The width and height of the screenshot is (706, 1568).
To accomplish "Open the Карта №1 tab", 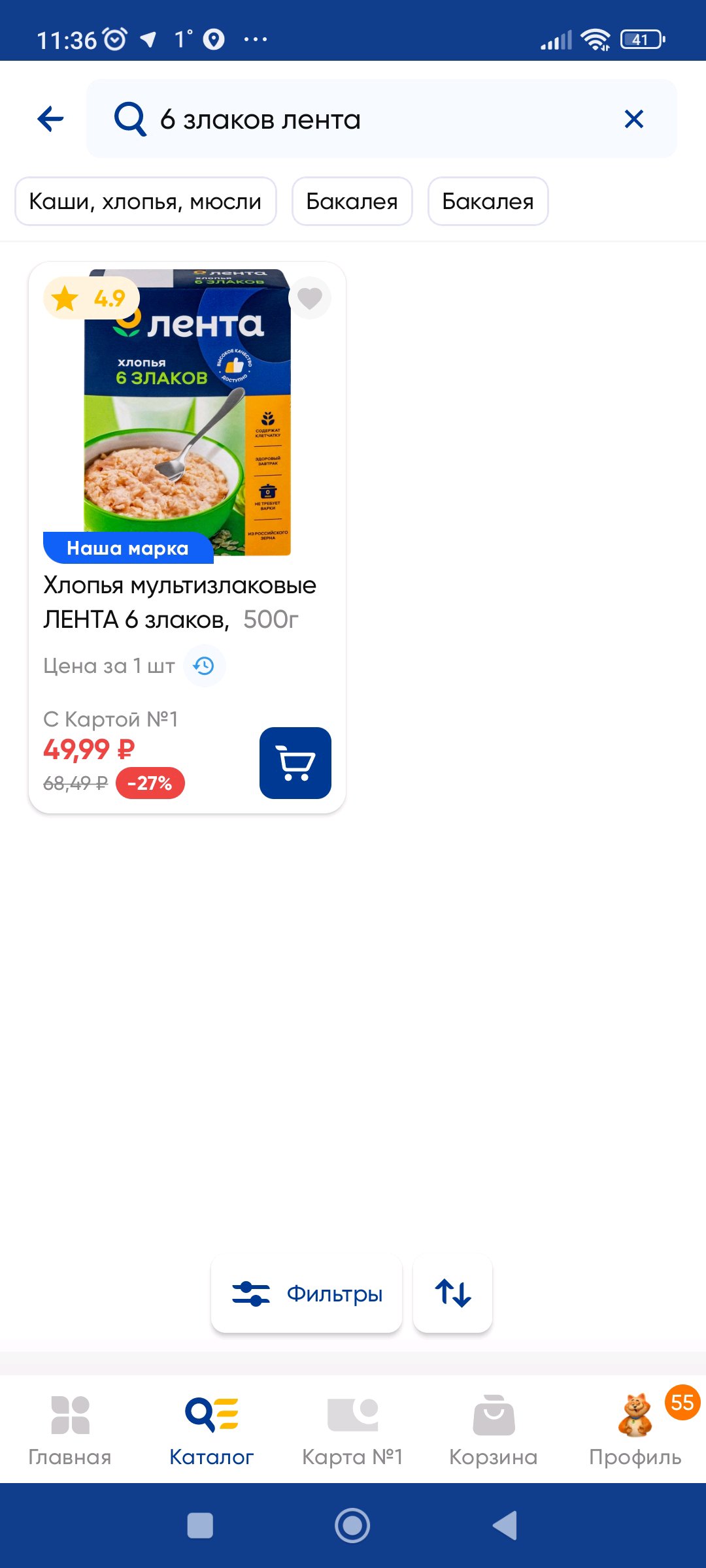I will click(x=352, y=1429).
